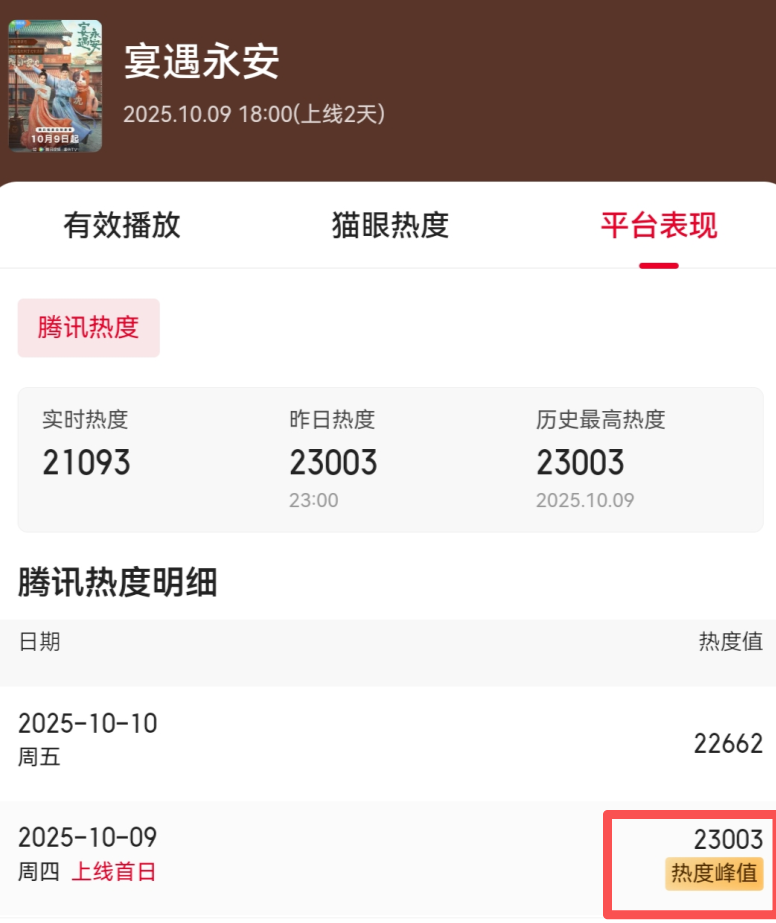Select the 平台表现 tab
Screen dimensions: 776x923
click(658, 226)
